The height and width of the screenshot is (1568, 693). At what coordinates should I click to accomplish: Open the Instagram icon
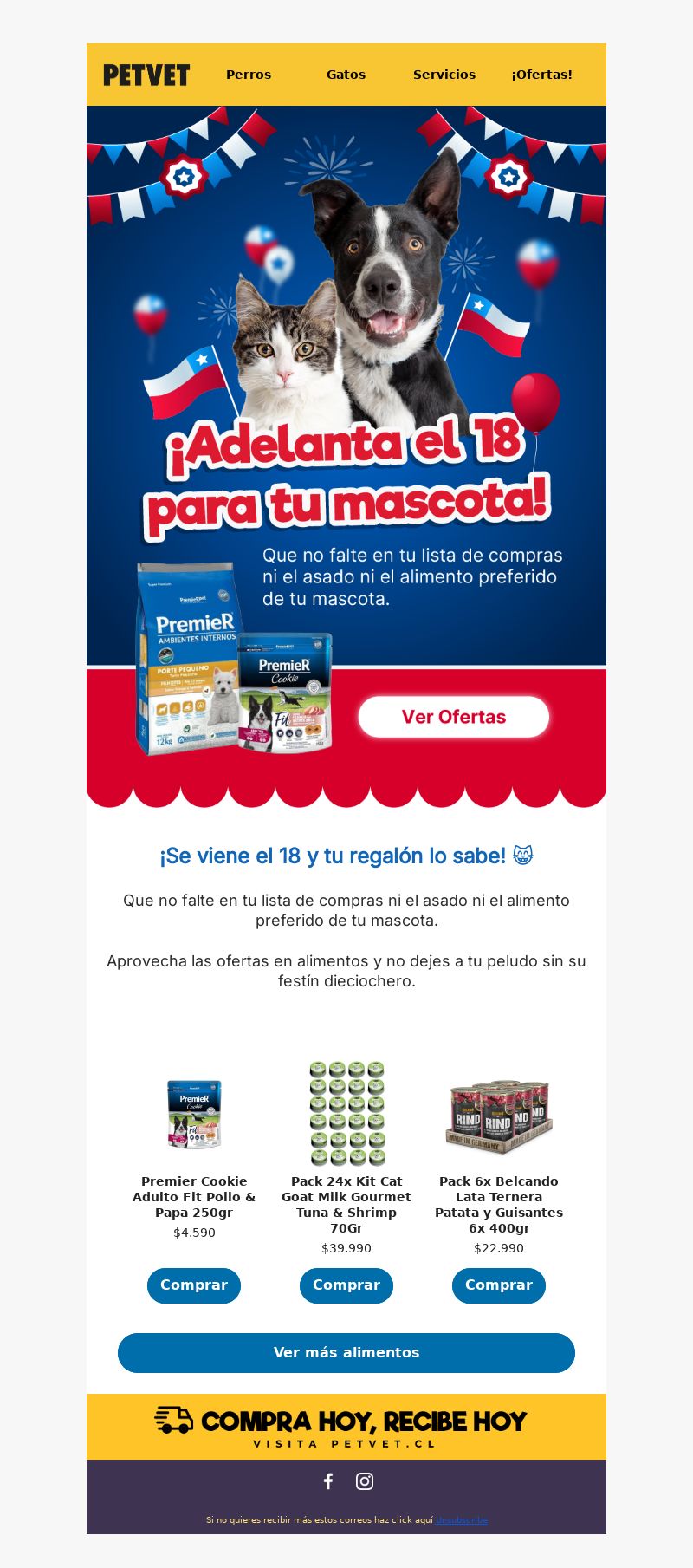tap(365, 1481)
